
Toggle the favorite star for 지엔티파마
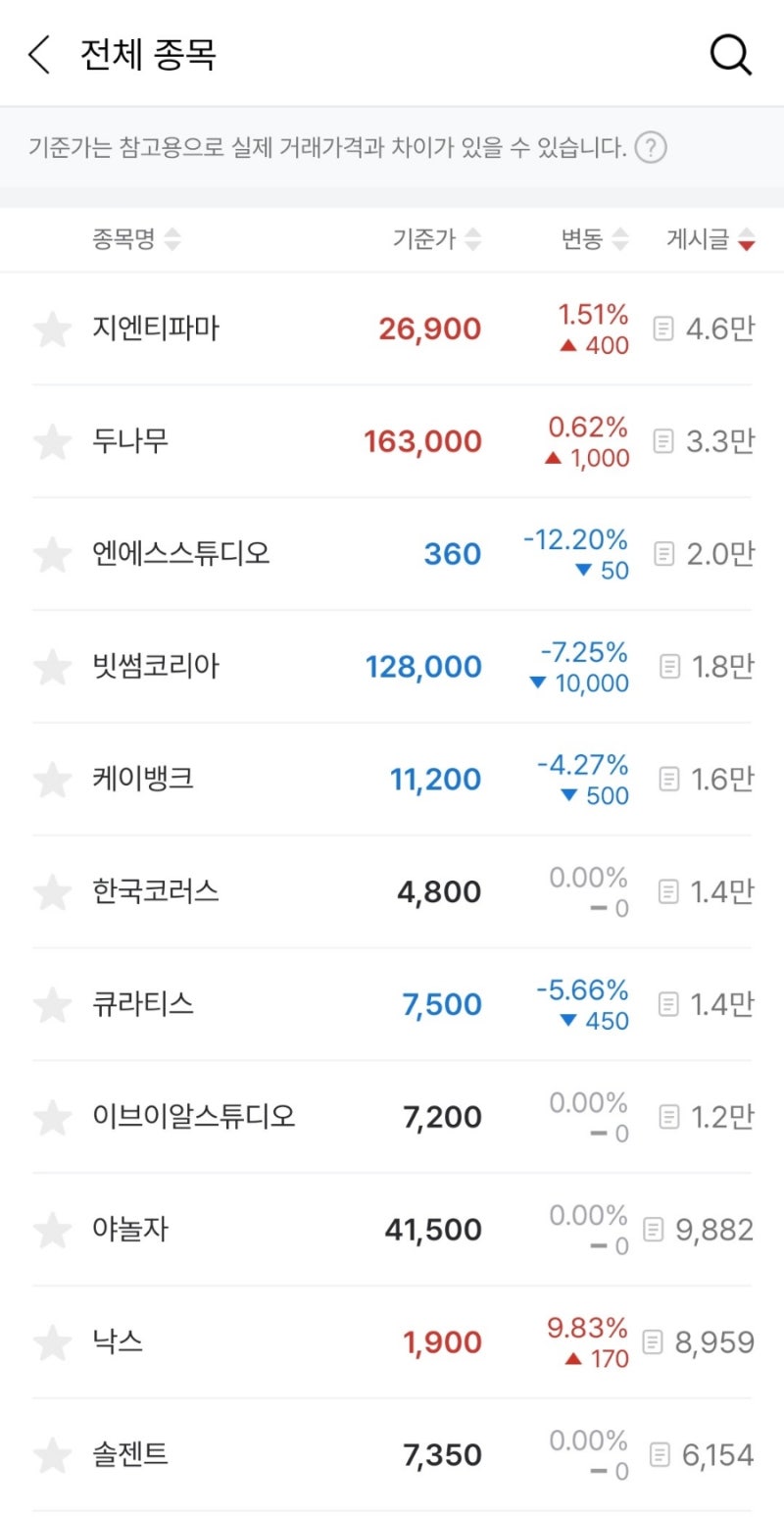[x=54, y=329]
